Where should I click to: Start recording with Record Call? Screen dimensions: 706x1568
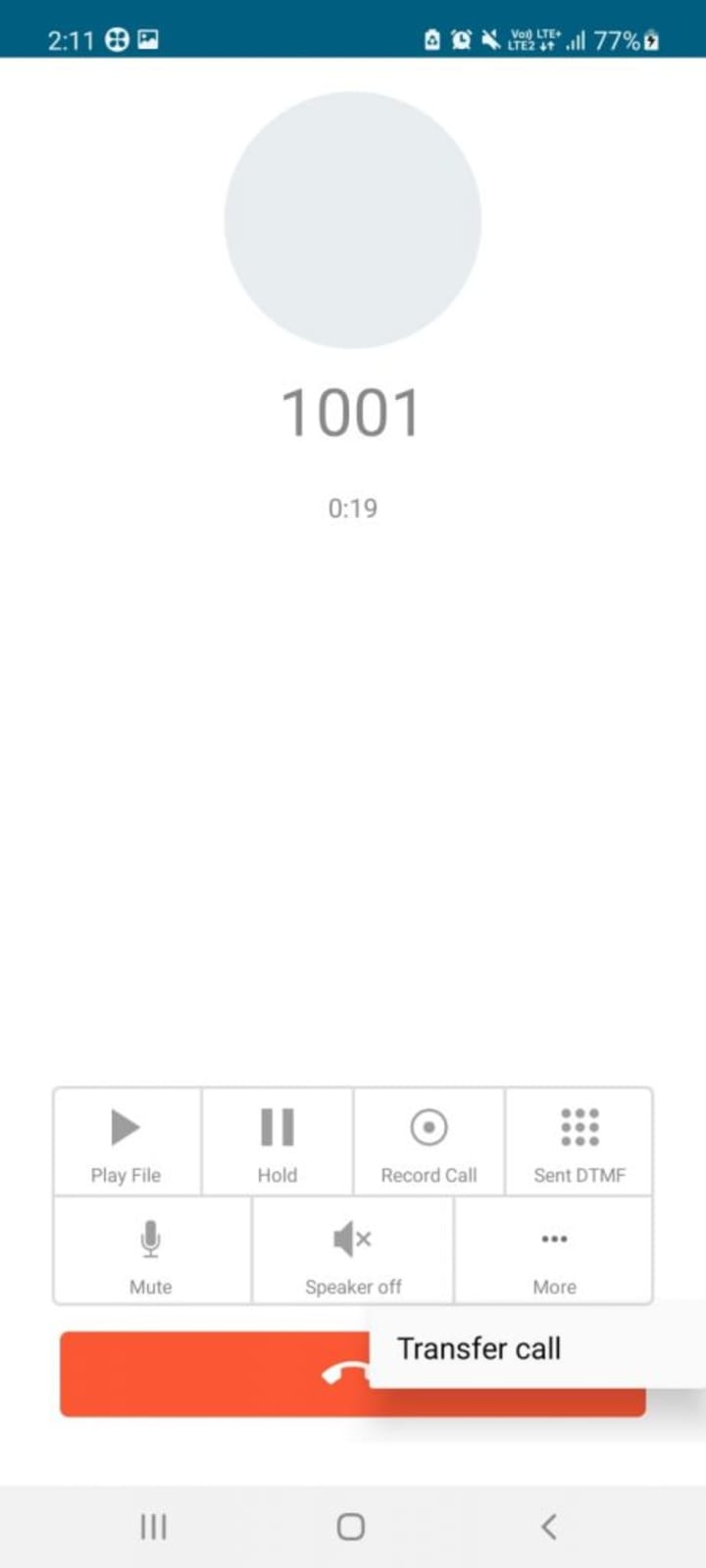pyautogui.click(x=429, y=1142)
